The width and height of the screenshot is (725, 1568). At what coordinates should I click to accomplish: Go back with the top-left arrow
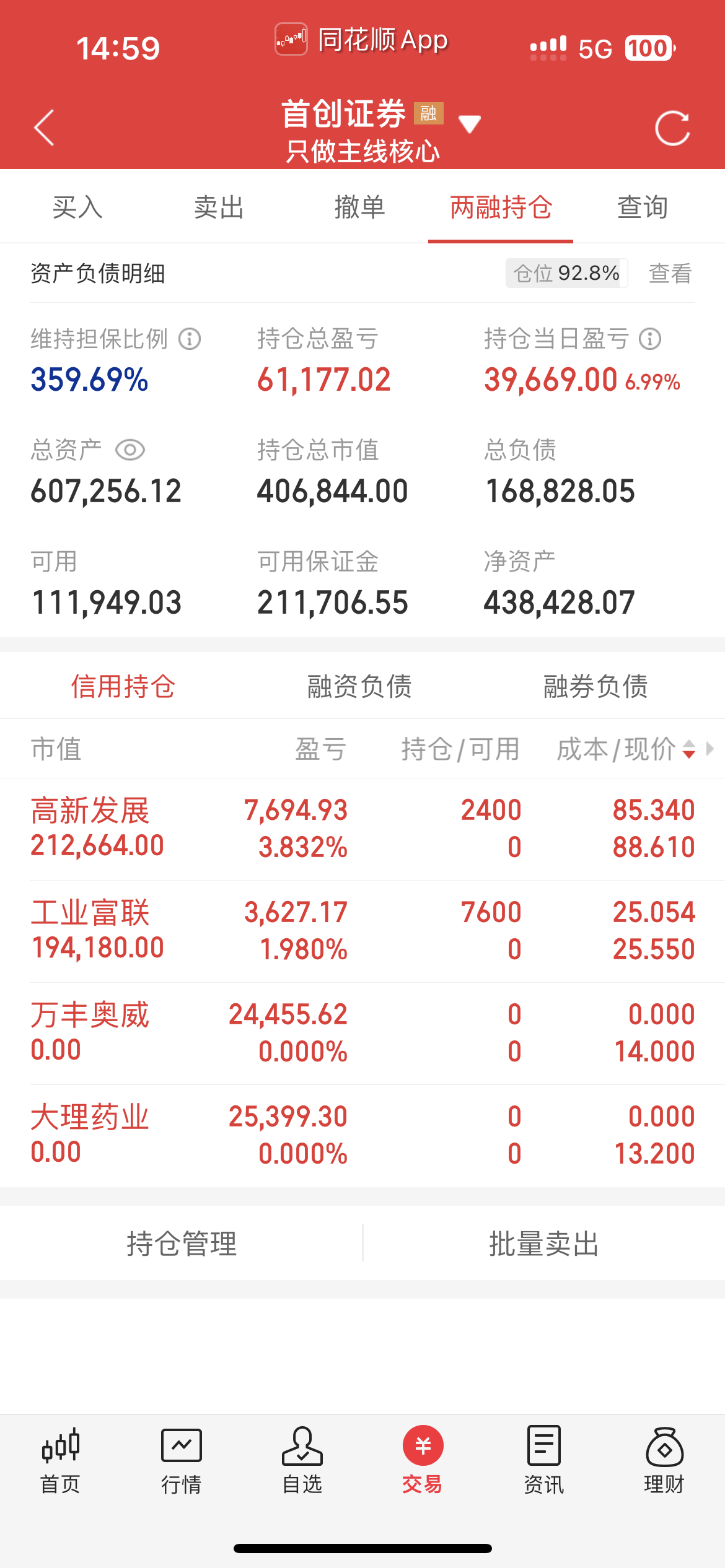click(x=45, y=128)
